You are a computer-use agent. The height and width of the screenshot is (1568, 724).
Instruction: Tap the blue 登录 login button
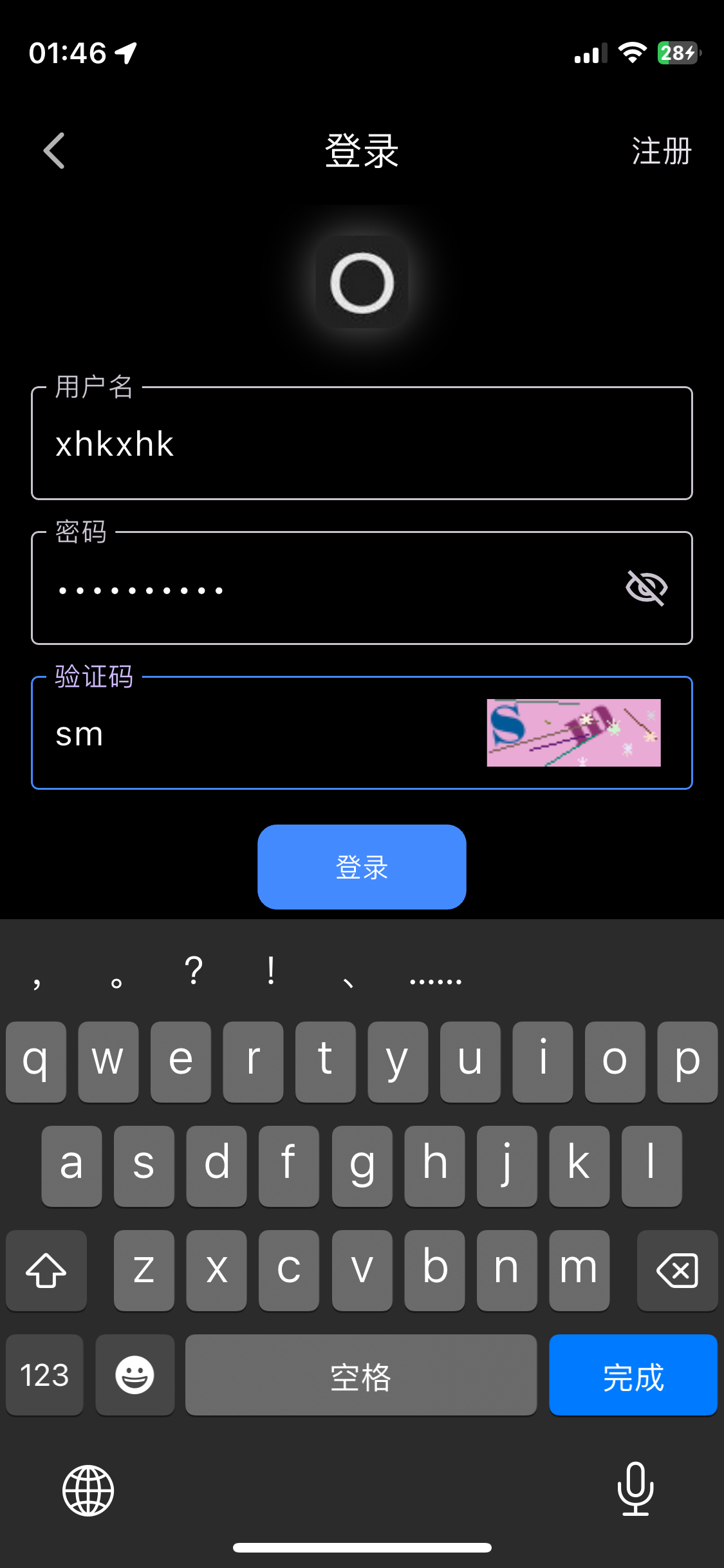[362, 867]
